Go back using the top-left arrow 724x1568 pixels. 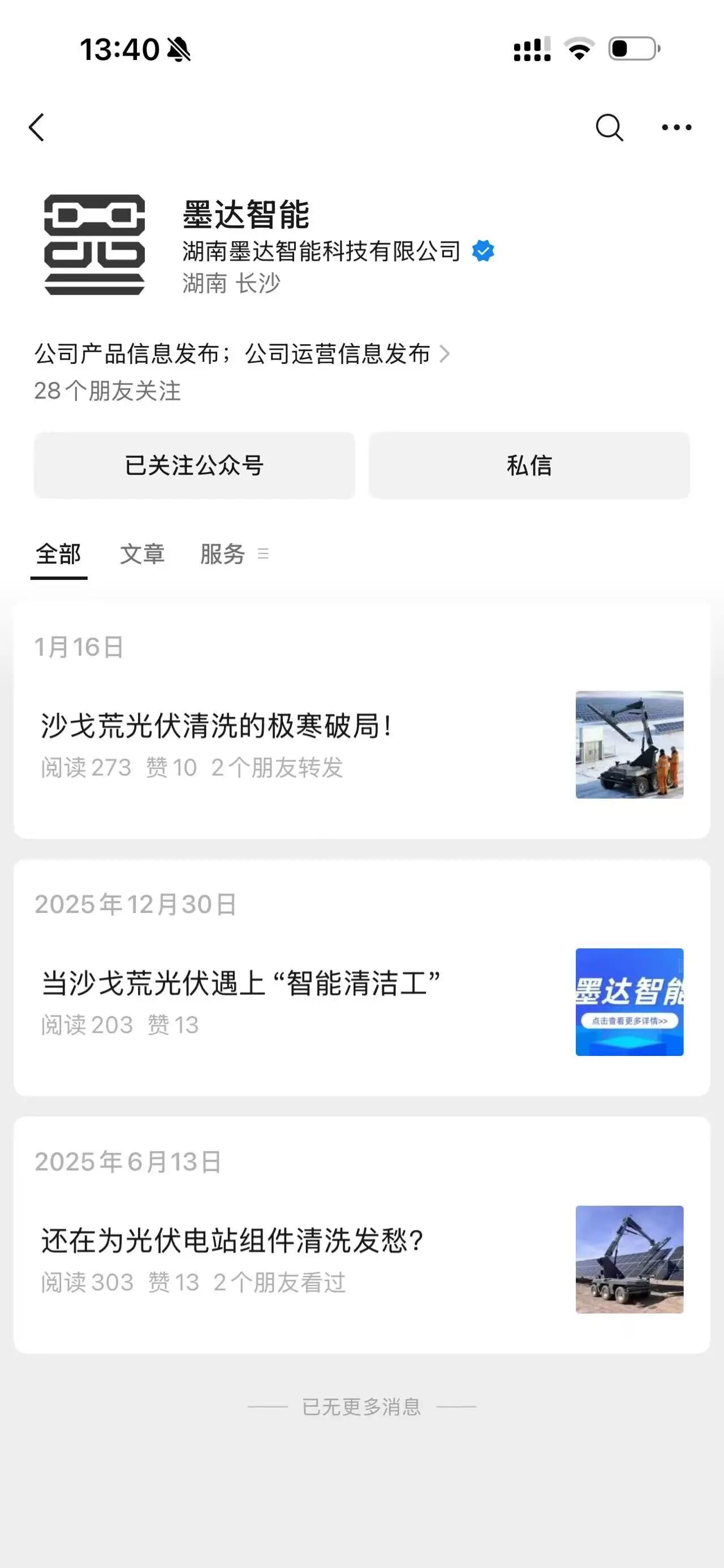[x=37, y=127]
